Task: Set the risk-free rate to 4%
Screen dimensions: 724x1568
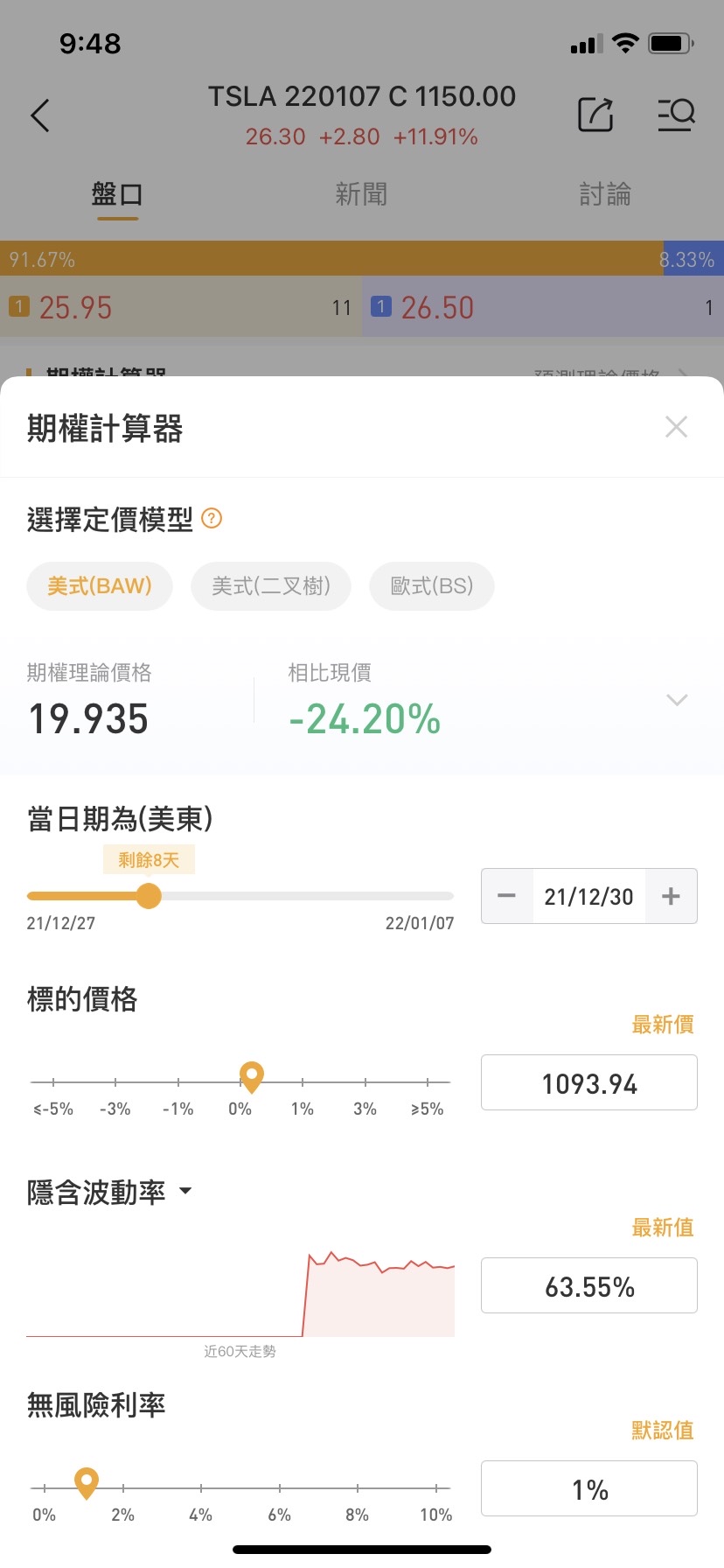Action: (x=201, y=1487)
